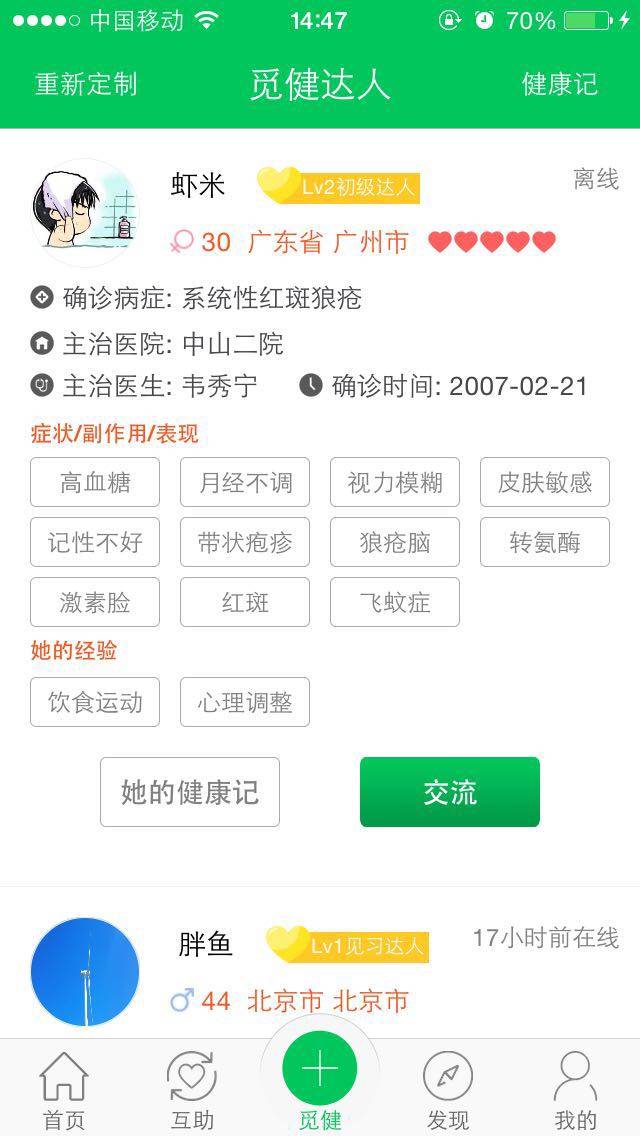The image size is (640, 1136).
Task: Open 健康记 from the top bar
Action: (559, 85)
